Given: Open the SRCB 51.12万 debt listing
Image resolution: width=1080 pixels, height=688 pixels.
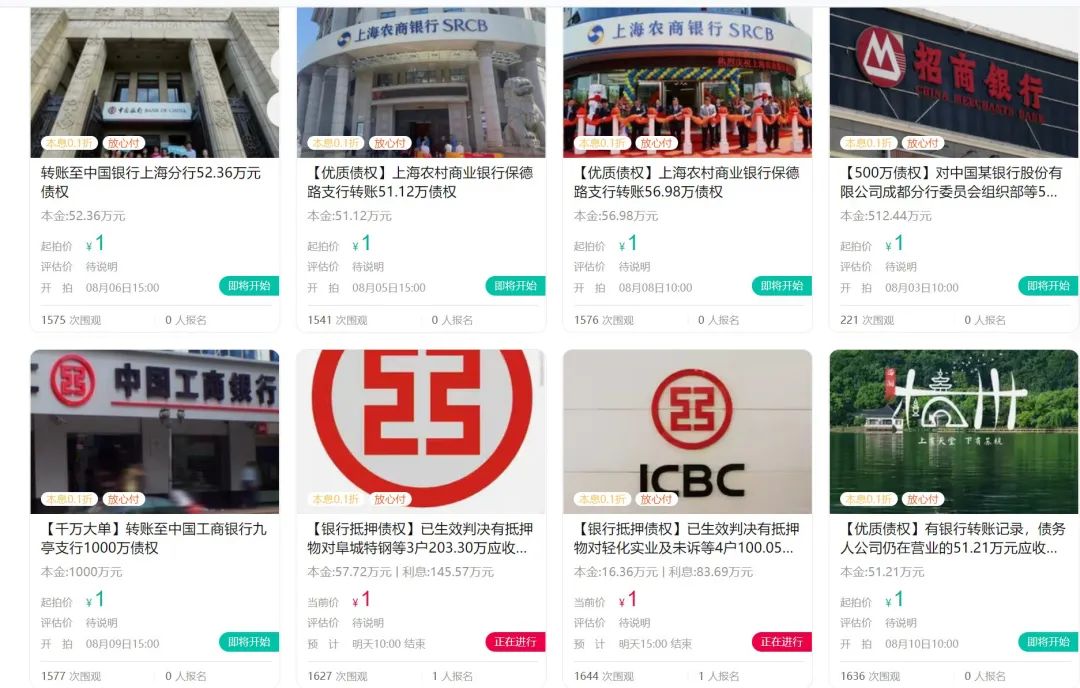Looking at the screenshot, I should (419, 182).
